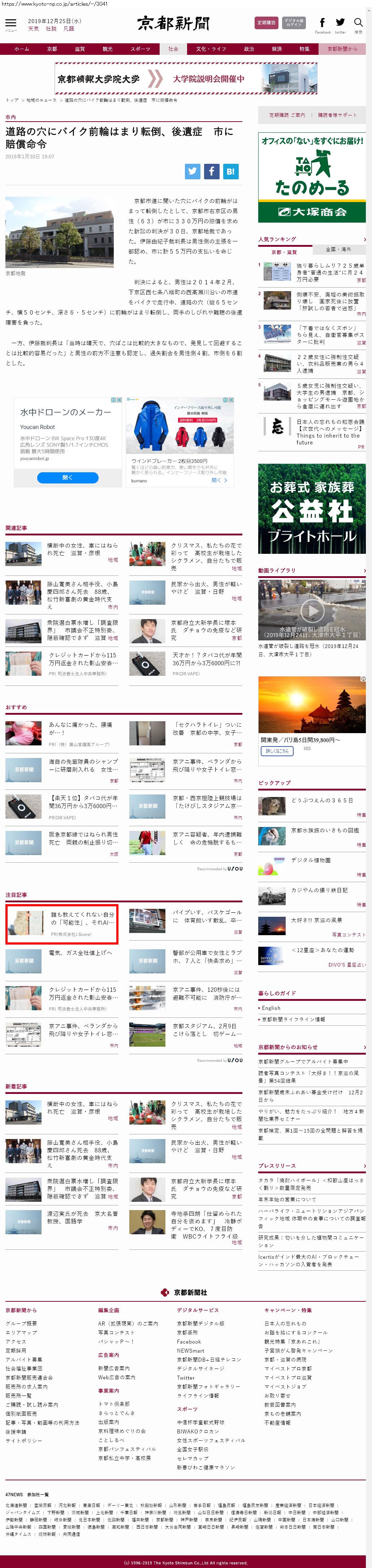This screenshot has width=372, height=1568.
Task: Open the グループ概要 footer link
Action: [21, 1323]
